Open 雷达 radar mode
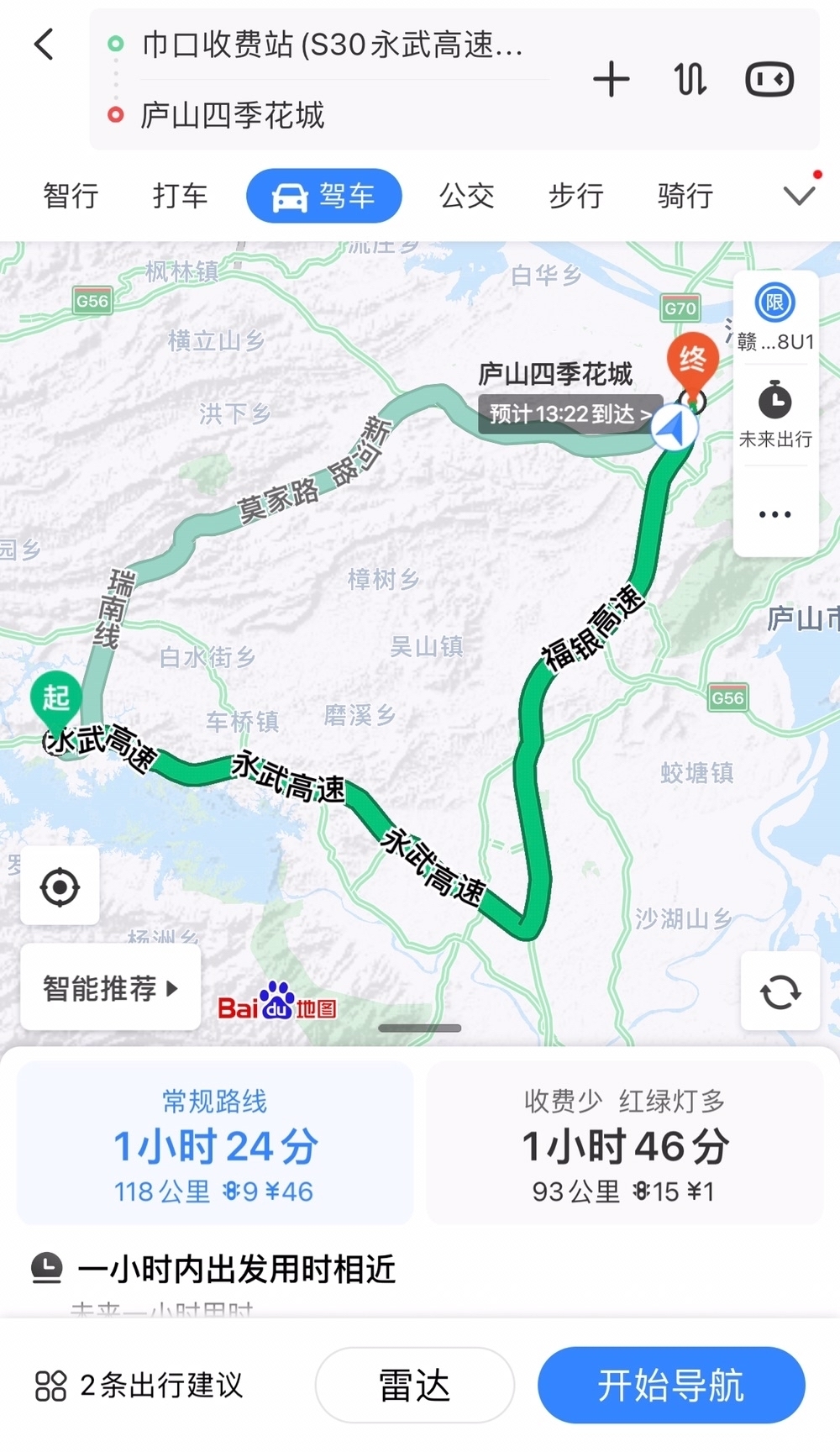The height and width of the screenshot is (1452, 840). [414, 1386]
